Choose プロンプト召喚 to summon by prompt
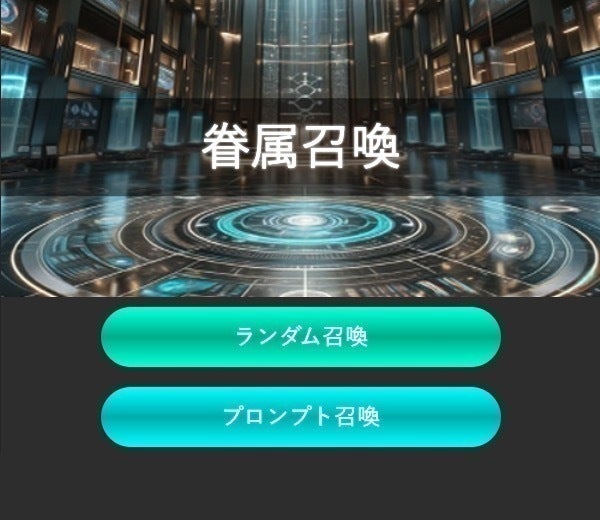The image size is (600, 520). coord(301,417)
